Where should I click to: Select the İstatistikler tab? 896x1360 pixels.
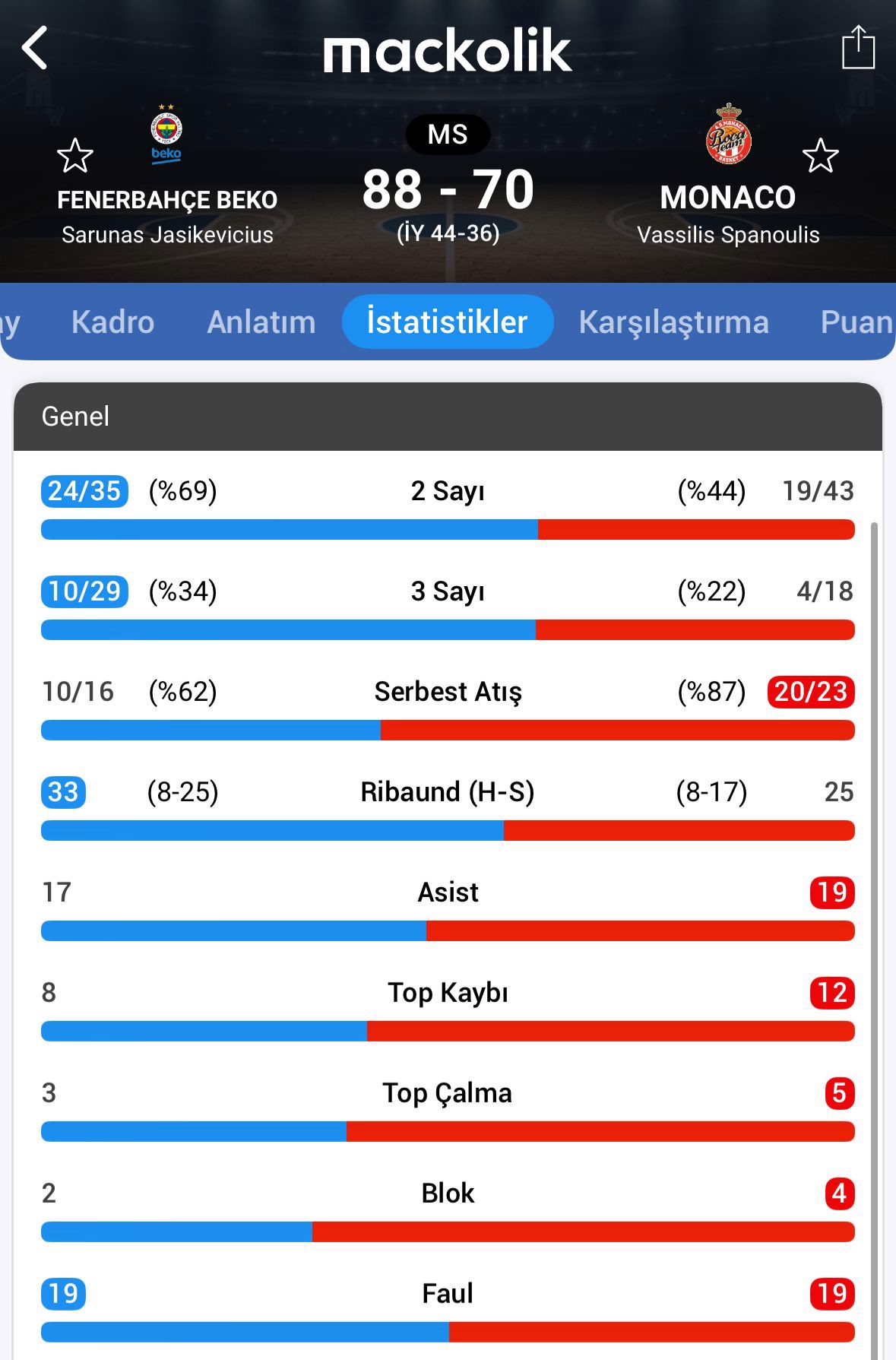(447, 322)
